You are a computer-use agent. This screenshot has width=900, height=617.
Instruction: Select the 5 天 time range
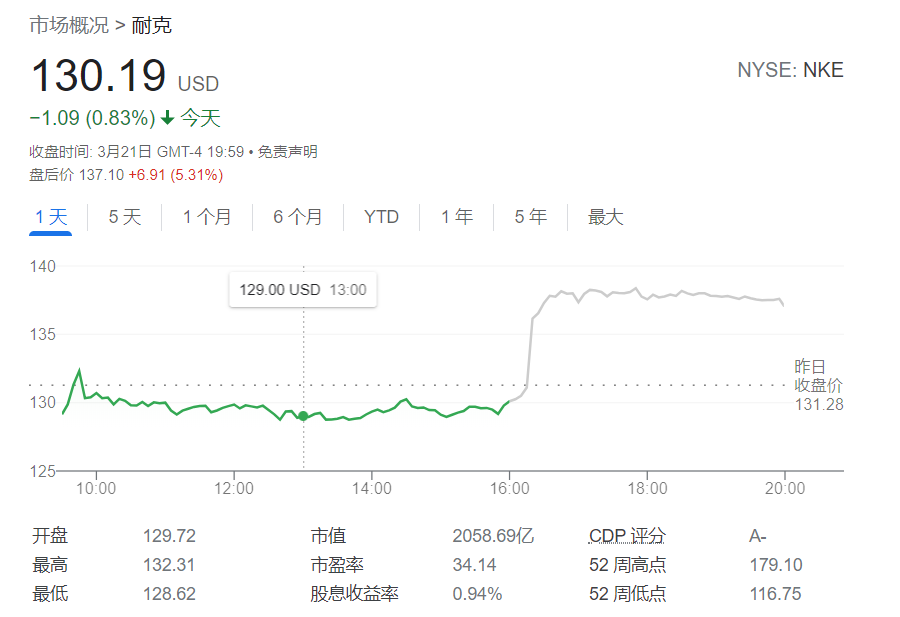tap(125, 217)
